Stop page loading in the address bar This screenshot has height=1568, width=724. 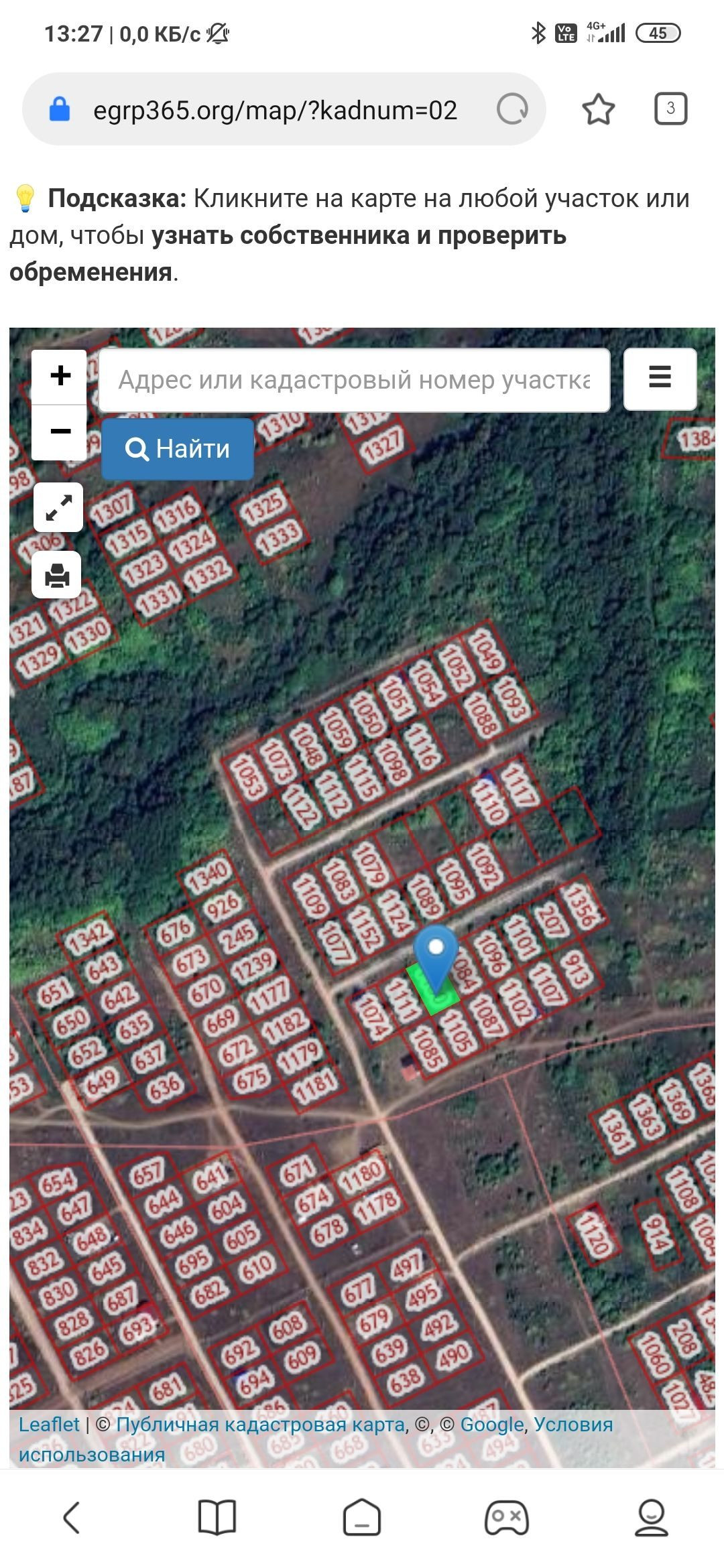pyautogui.click(x=512, y=109)
